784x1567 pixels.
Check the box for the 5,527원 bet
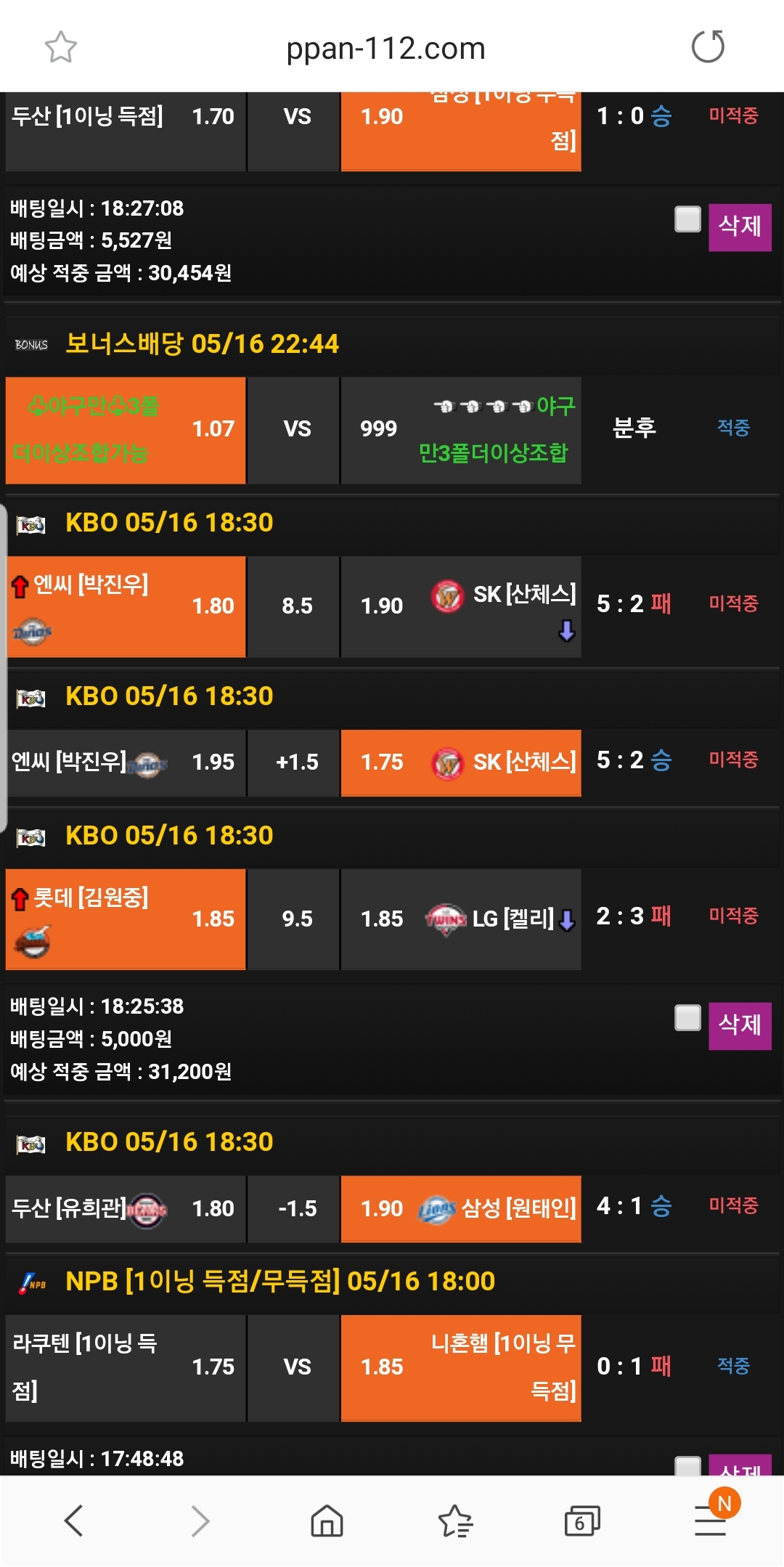pyautogui.click(x=687, y=219)
